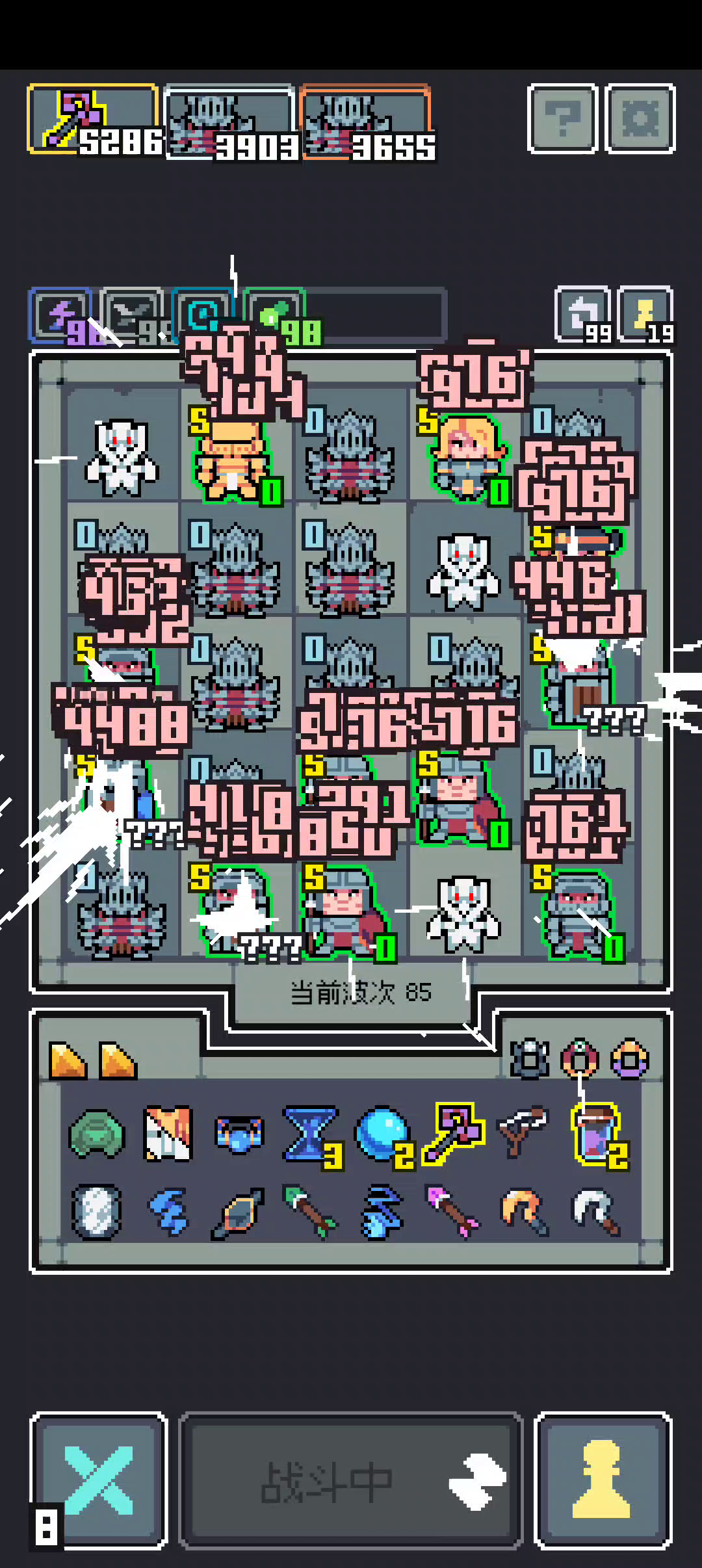702x1568 pixels.
Task: Tap the crossed swords button
Action: (99, 1480)
